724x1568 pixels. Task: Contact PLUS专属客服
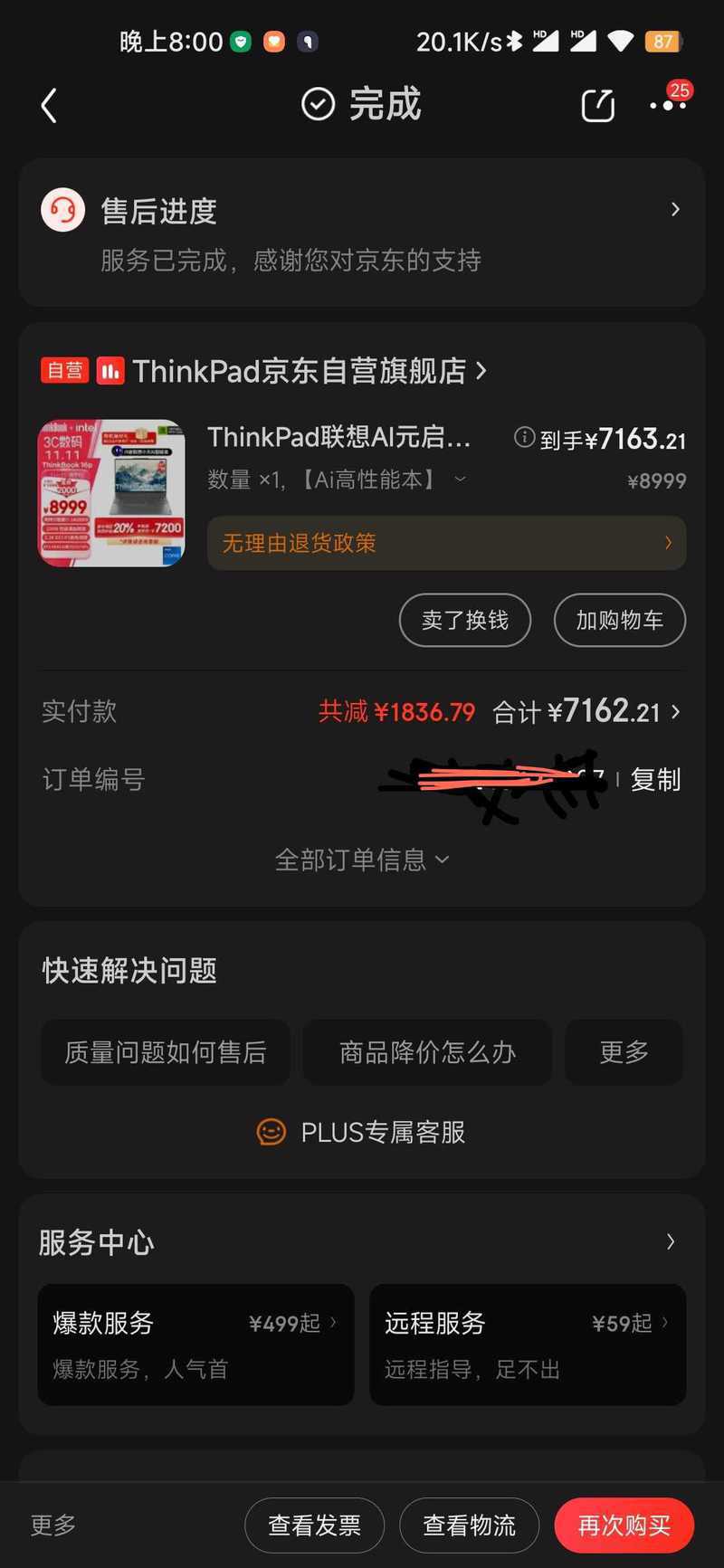point(362,1133)
